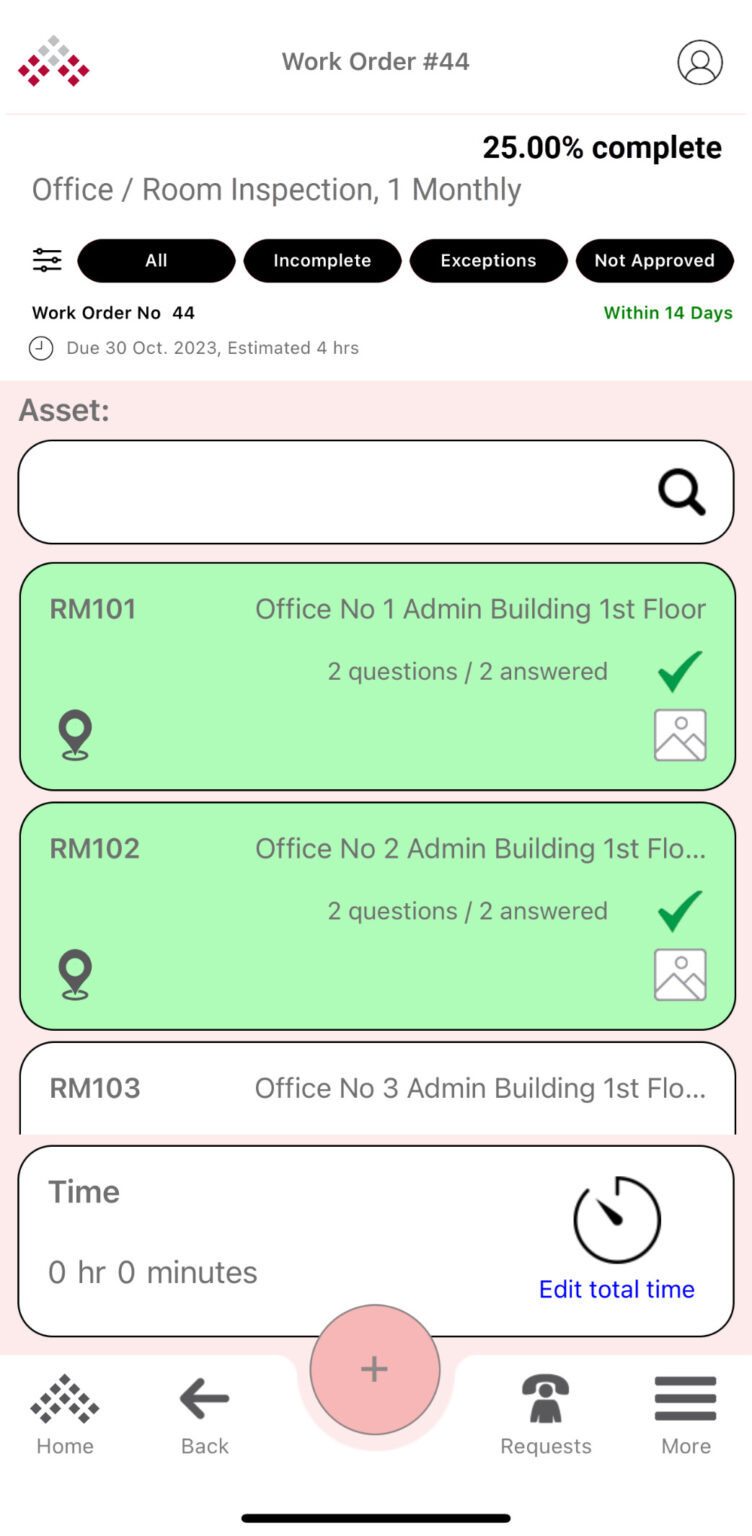
Task: Go back using the Back arrow icon
Action: [204, 1400]
